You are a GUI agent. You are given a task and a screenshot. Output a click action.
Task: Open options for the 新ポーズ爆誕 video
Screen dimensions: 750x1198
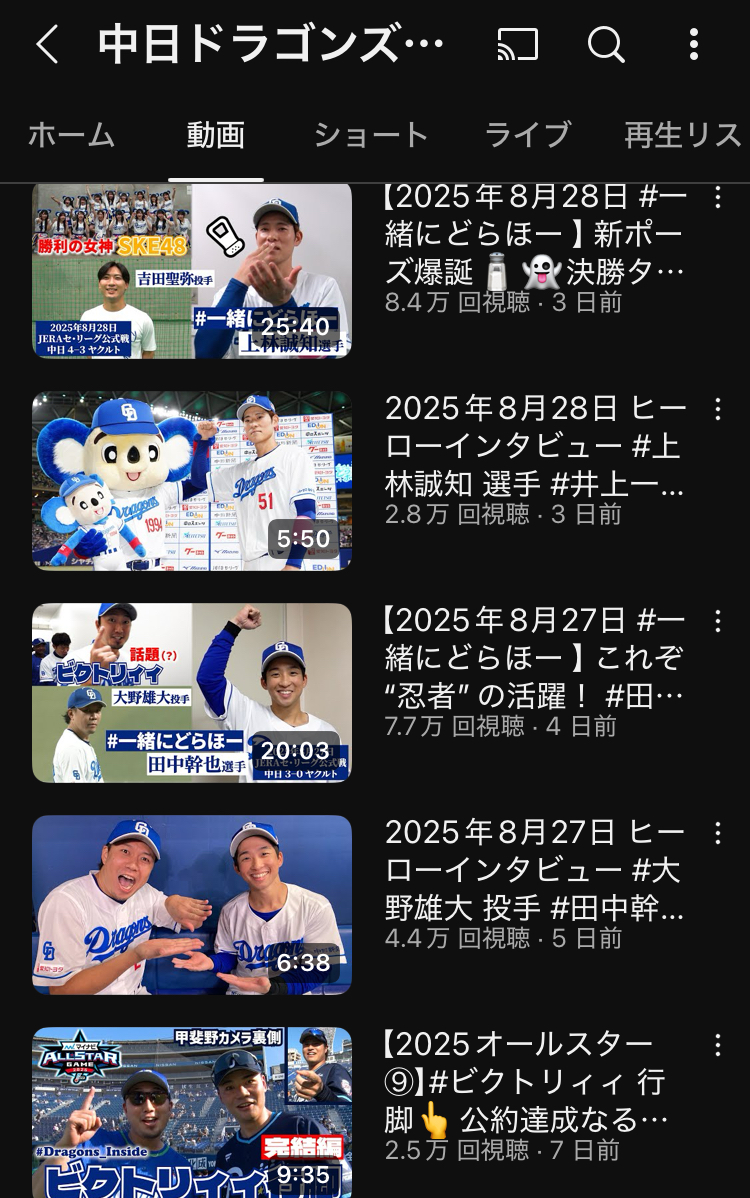pos(717,198)
